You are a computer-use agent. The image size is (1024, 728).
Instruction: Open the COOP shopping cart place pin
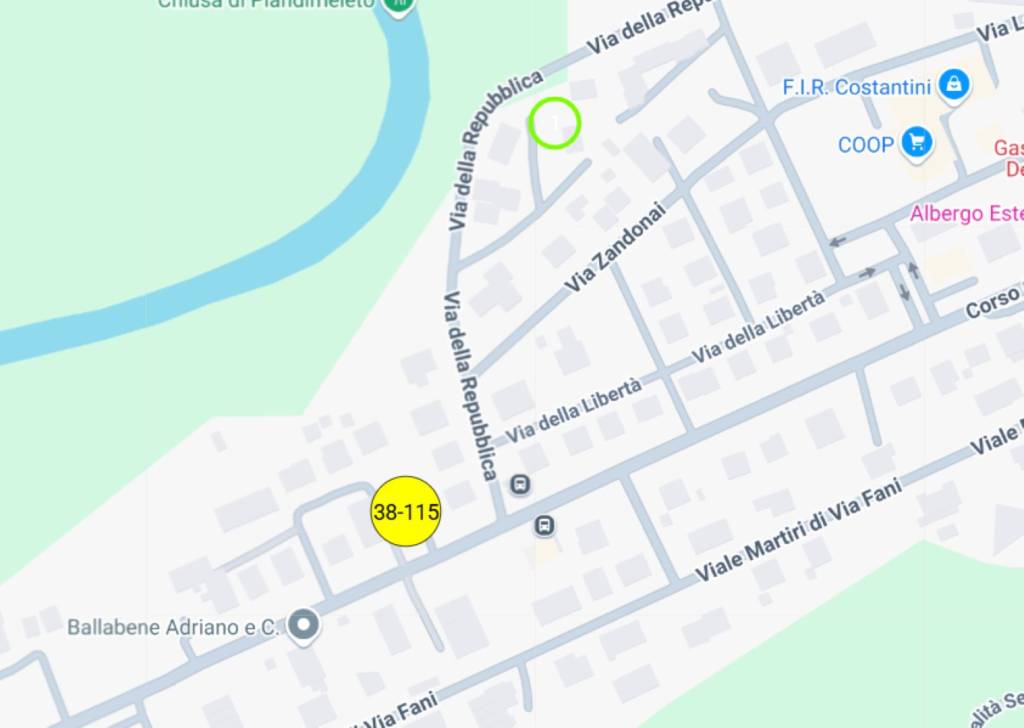pyautogui.click(x=916, y=144)
